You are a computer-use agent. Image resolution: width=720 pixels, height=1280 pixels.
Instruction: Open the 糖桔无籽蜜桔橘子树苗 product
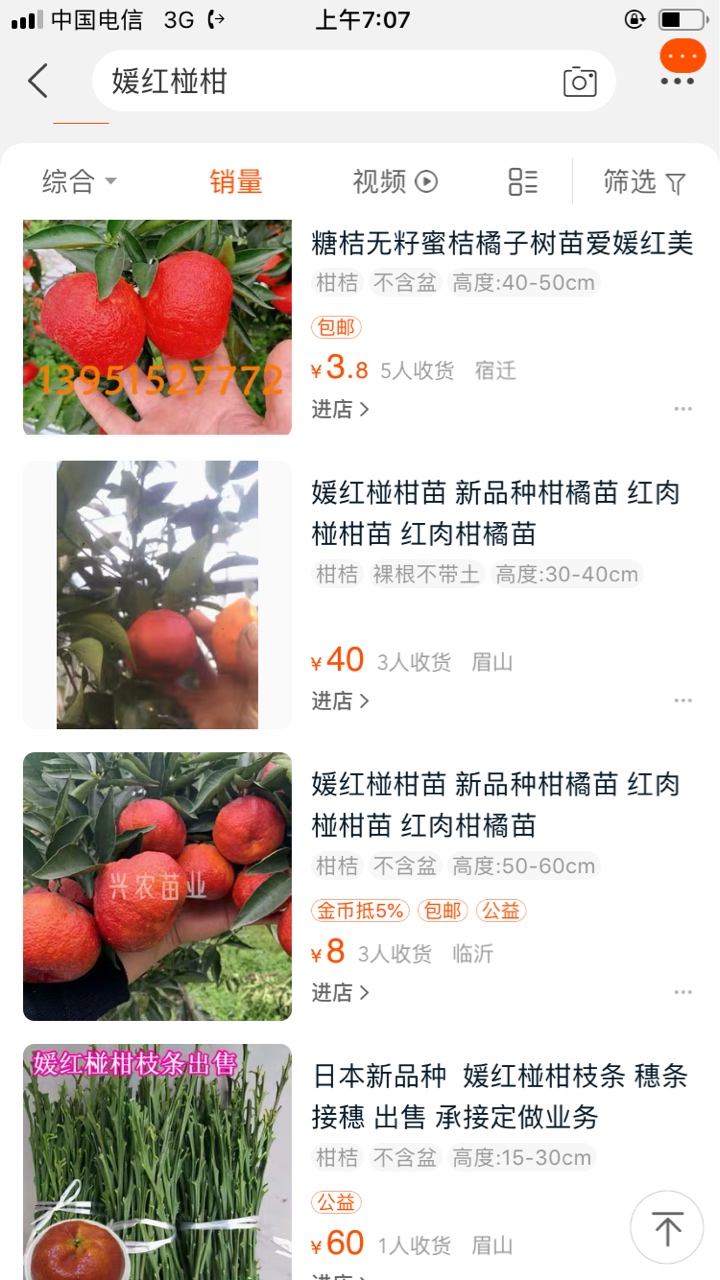pyautogui.click(x=502, y=243)
